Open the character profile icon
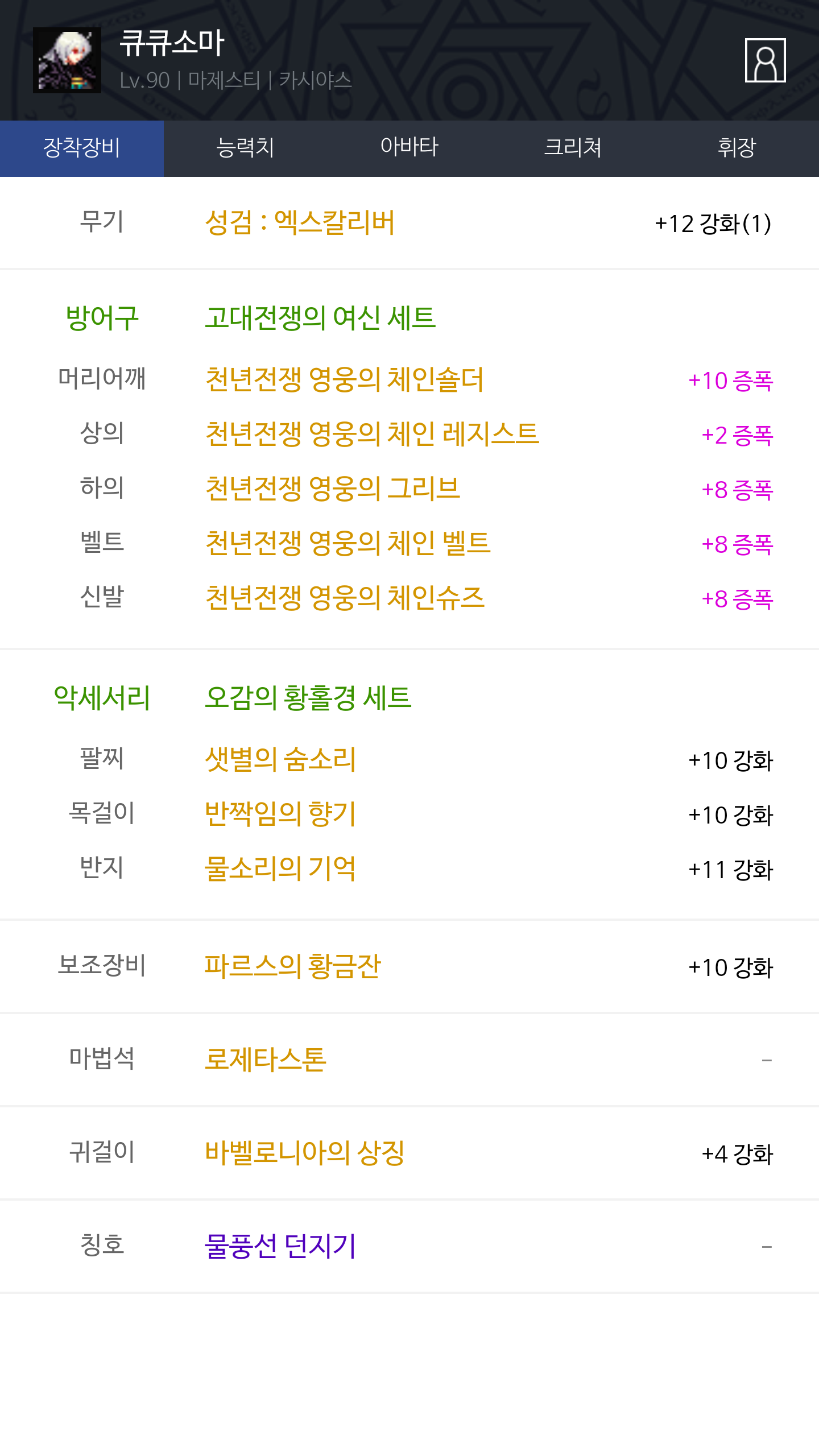The height and width of the screenshot is (1456, 819). click(x=765, y=60)
